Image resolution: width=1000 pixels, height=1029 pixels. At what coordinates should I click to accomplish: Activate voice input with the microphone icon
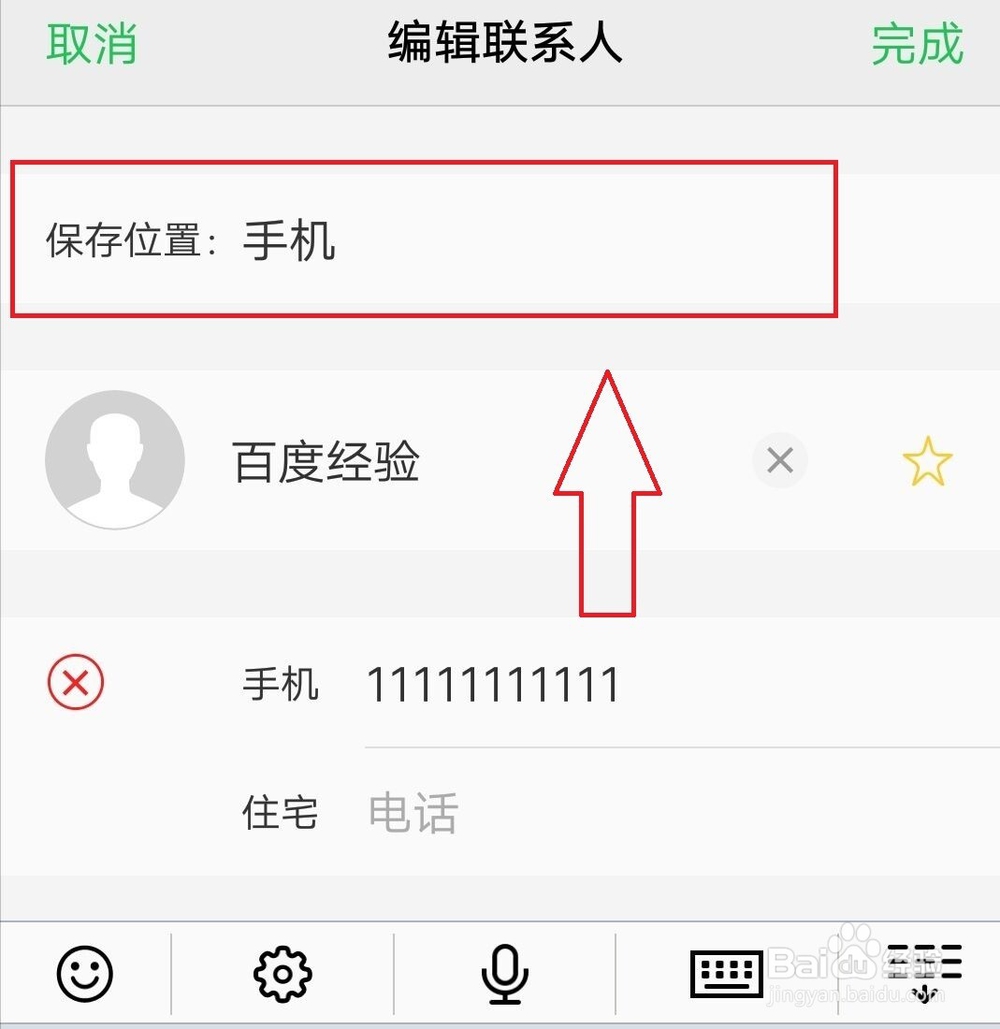[505, 971]
